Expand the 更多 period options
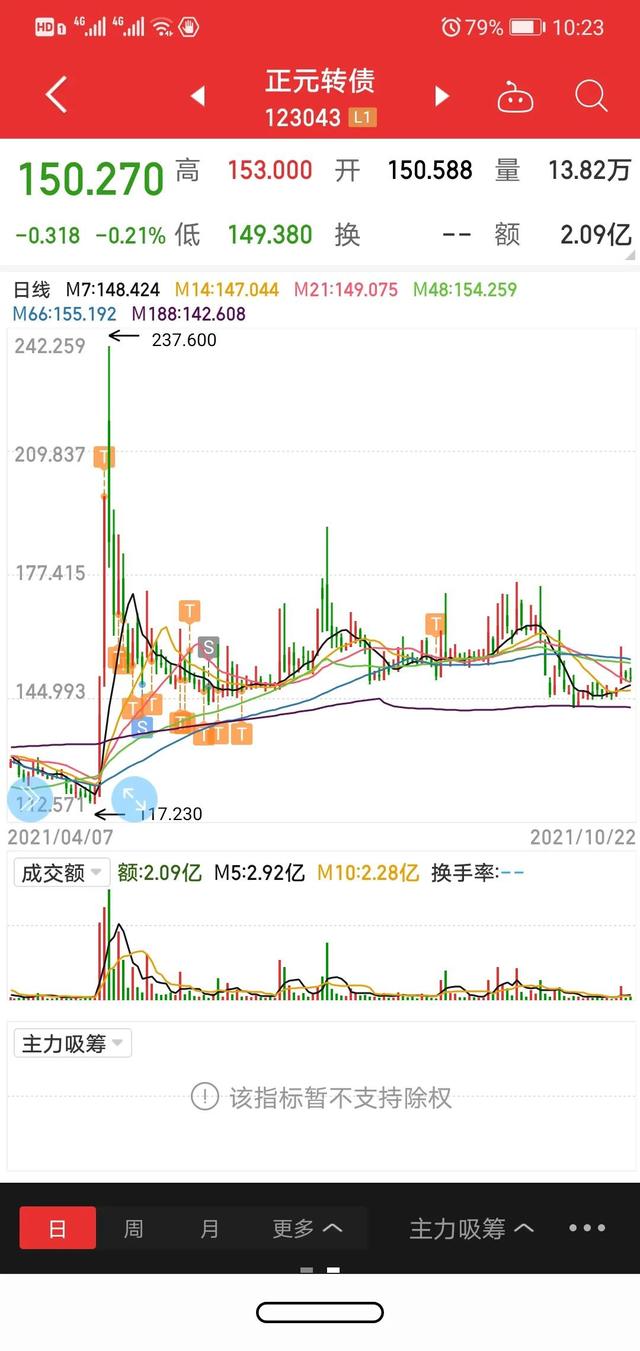 tap(307, 1228)
